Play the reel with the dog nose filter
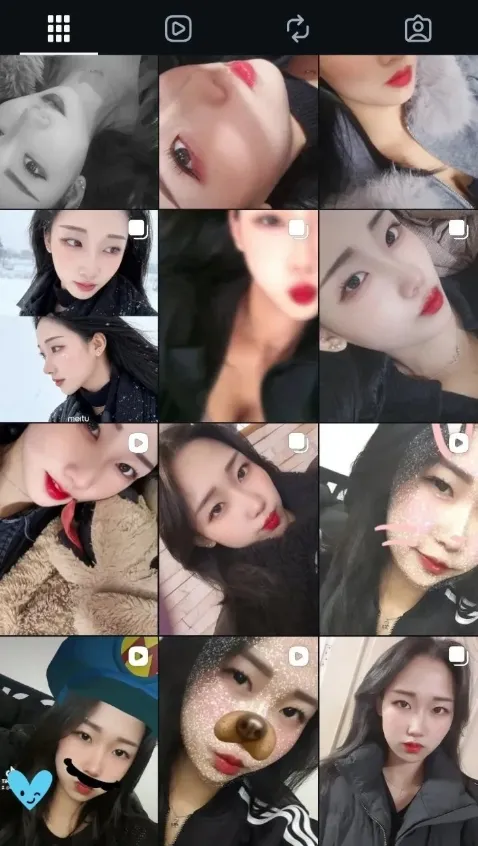Screen dimensions: 478x846 (238, 741)
